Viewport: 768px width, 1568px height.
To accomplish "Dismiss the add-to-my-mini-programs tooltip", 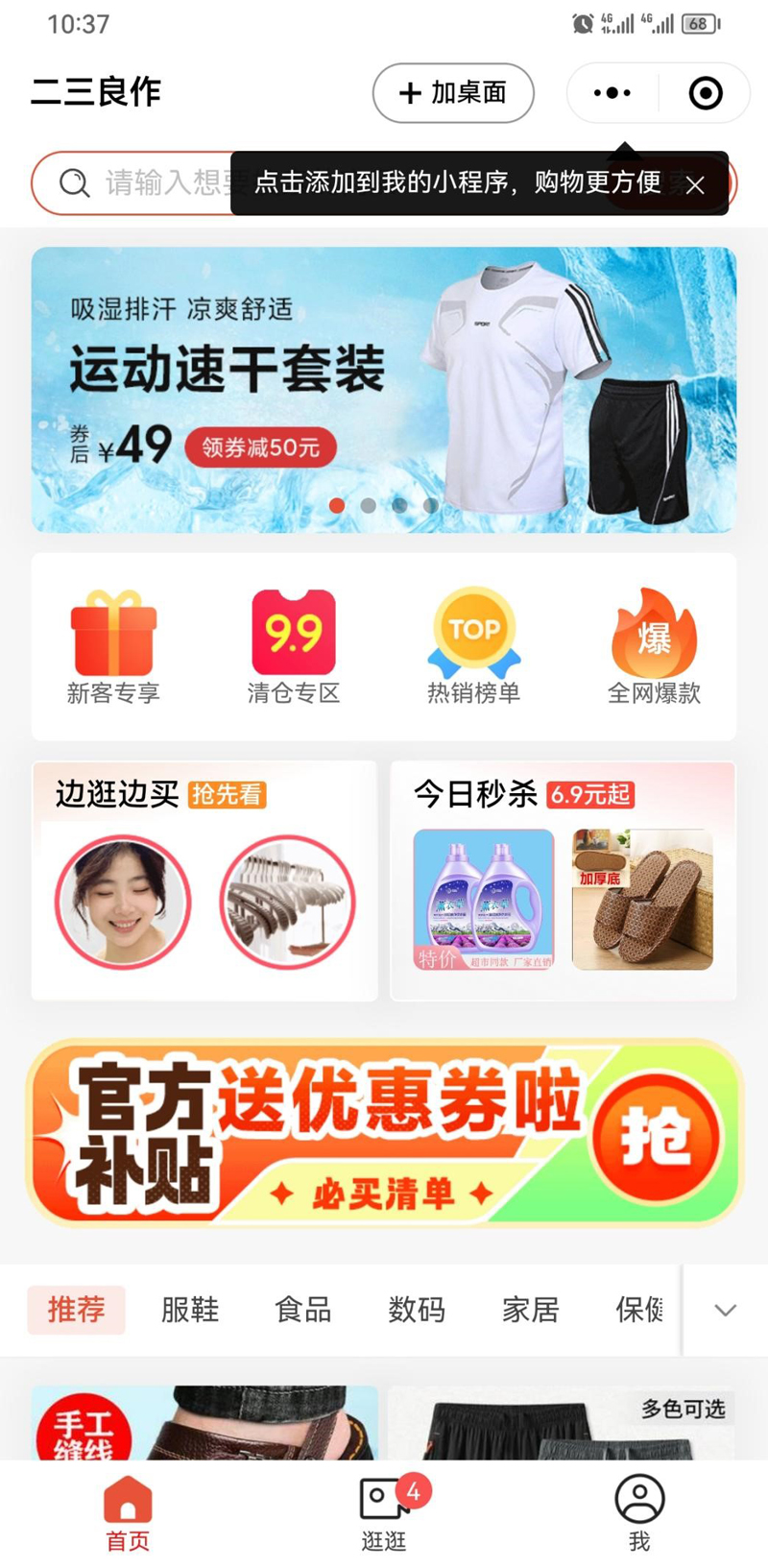I will coord(696,185).
